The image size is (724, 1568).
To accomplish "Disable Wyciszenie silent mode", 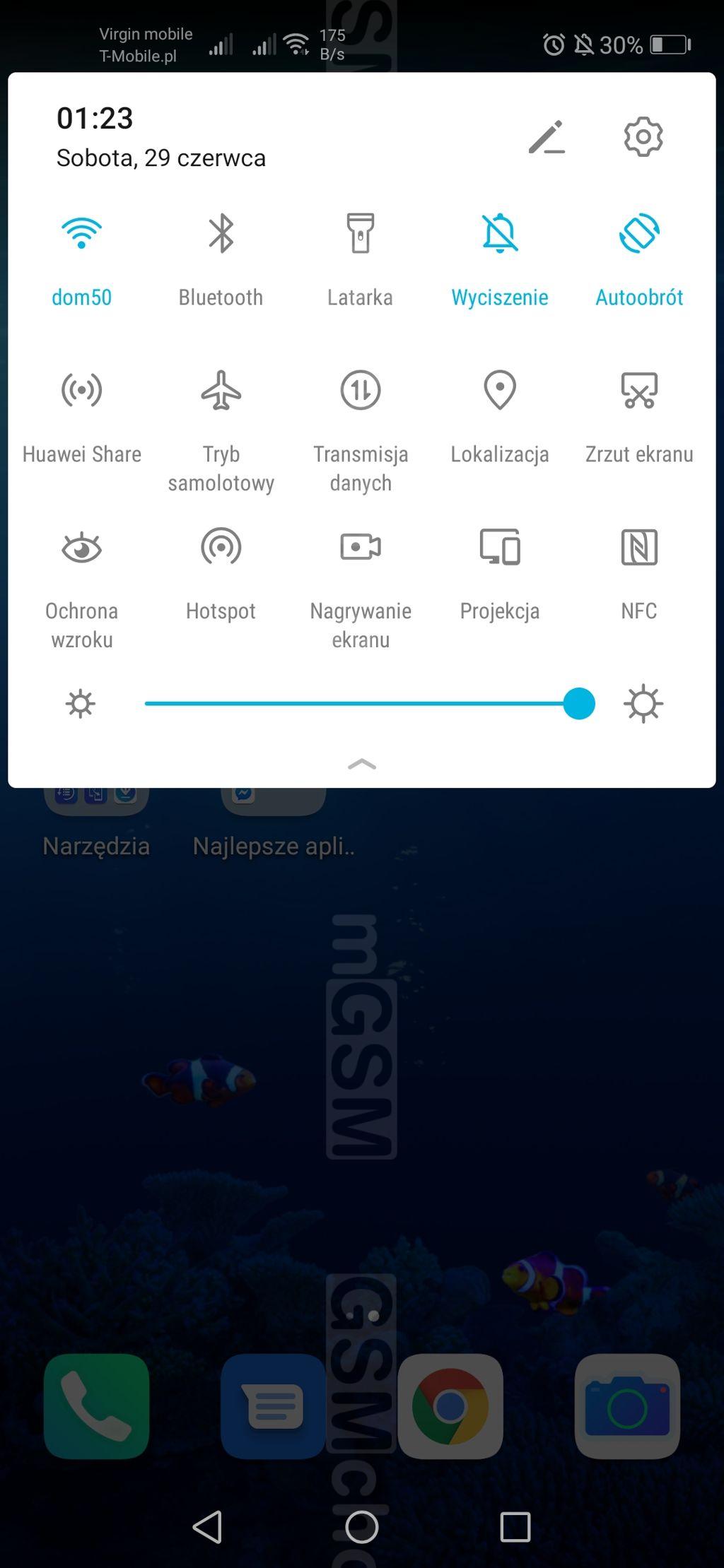I will tap(500, 234).
